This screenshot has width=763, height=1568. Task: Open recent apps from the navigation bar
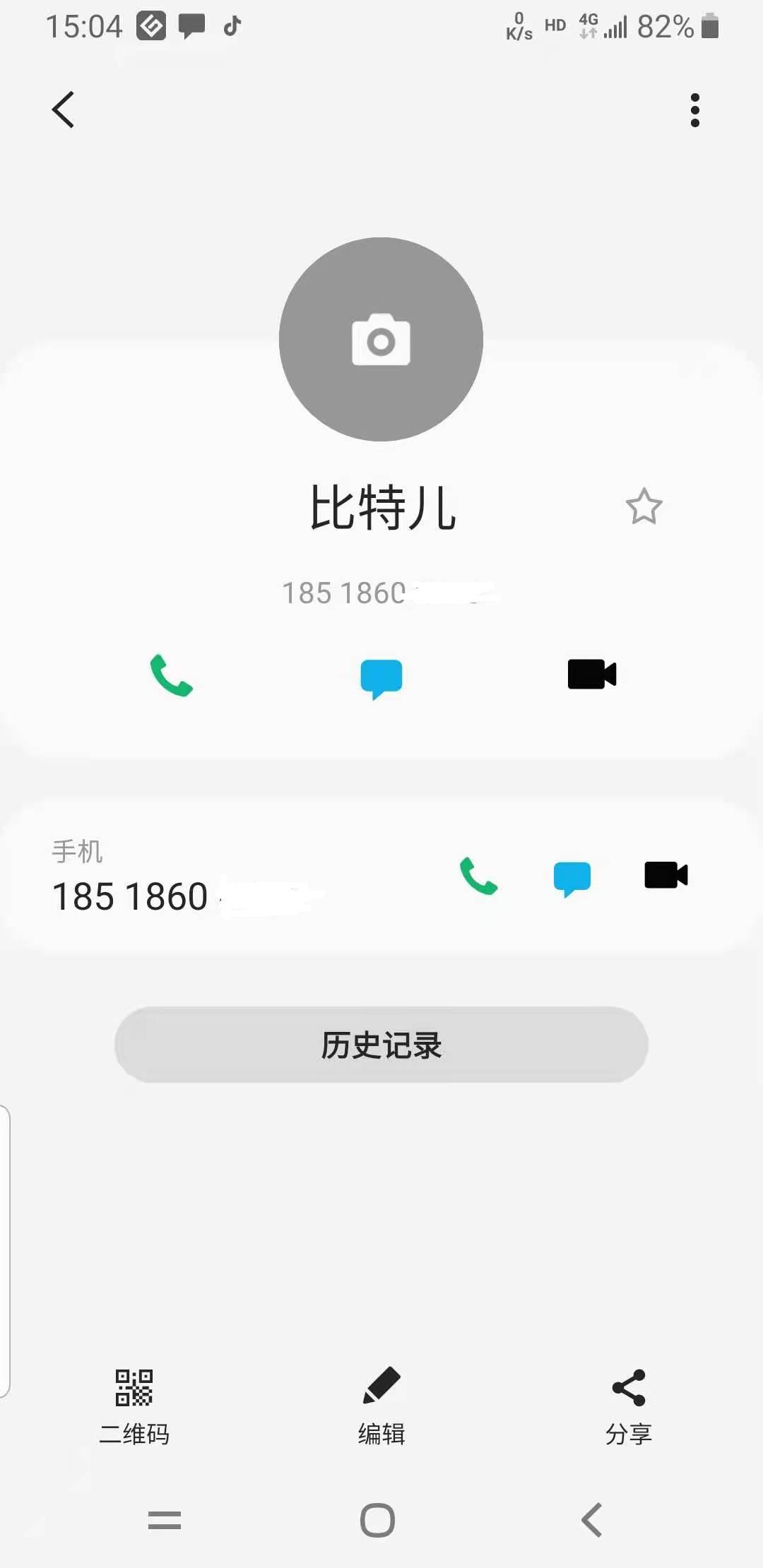[x=165, y=1520]
